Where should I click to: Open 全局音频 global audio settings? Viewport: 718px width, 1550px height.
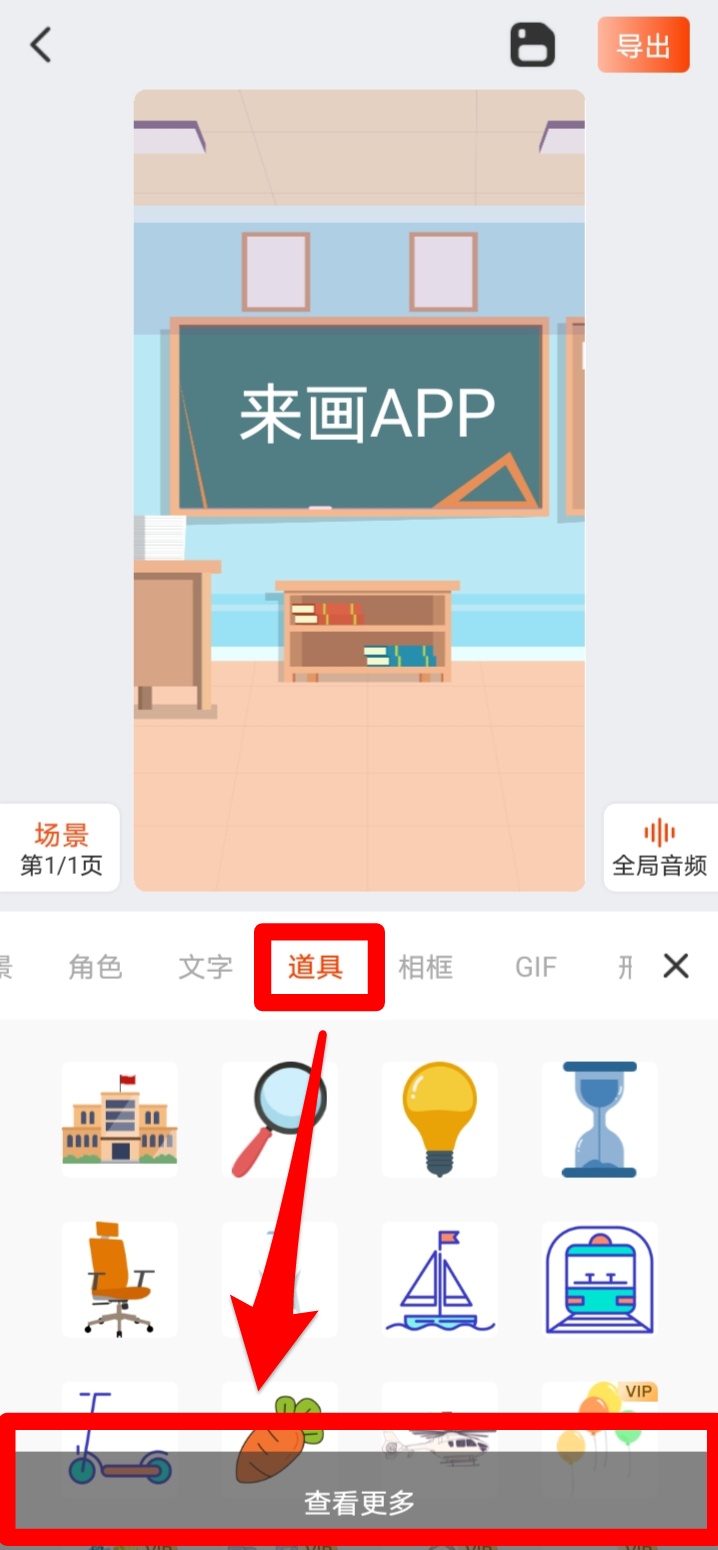(659, 848)
